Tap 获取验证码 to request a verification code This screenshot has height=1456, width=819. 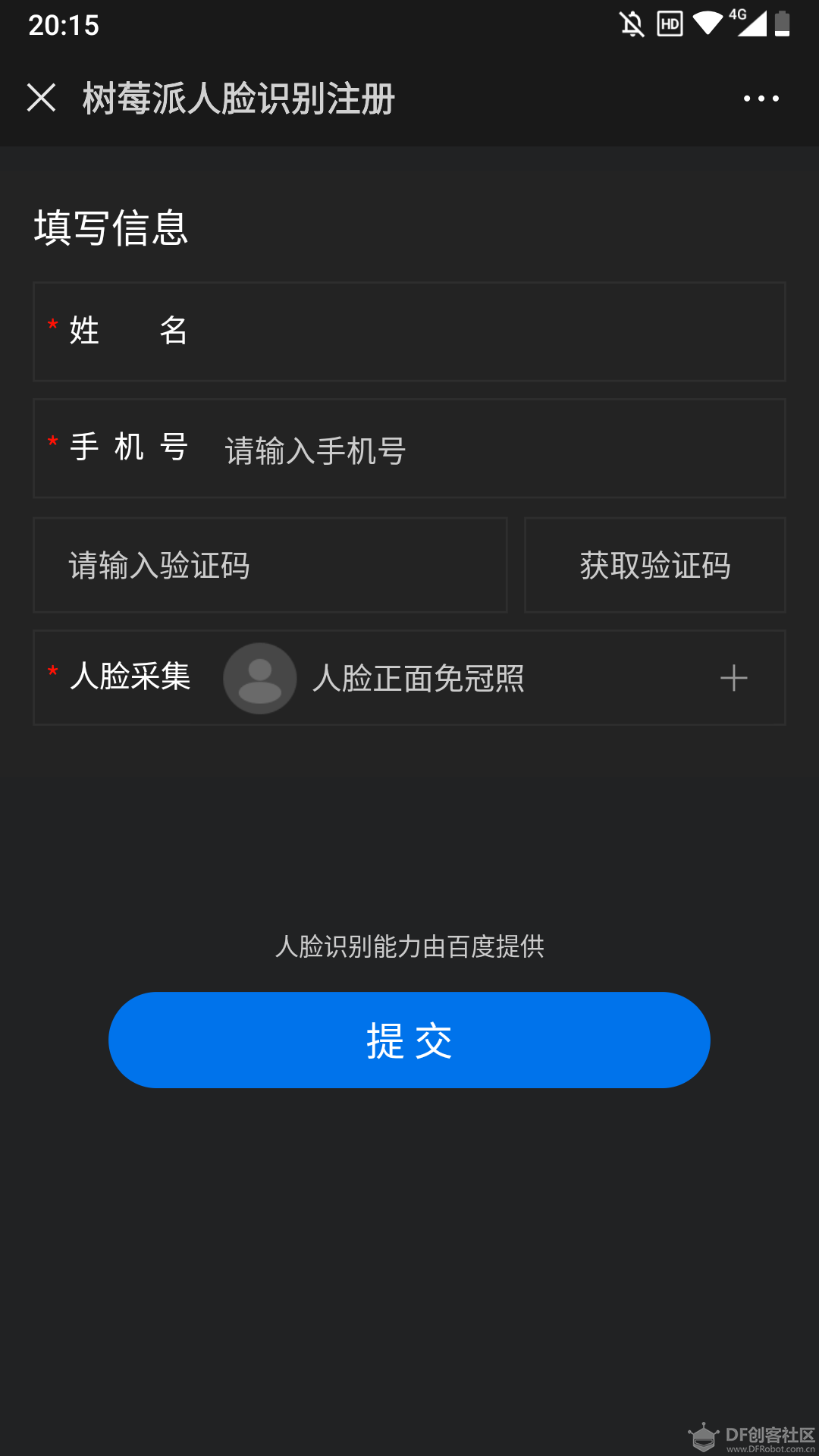654,565
